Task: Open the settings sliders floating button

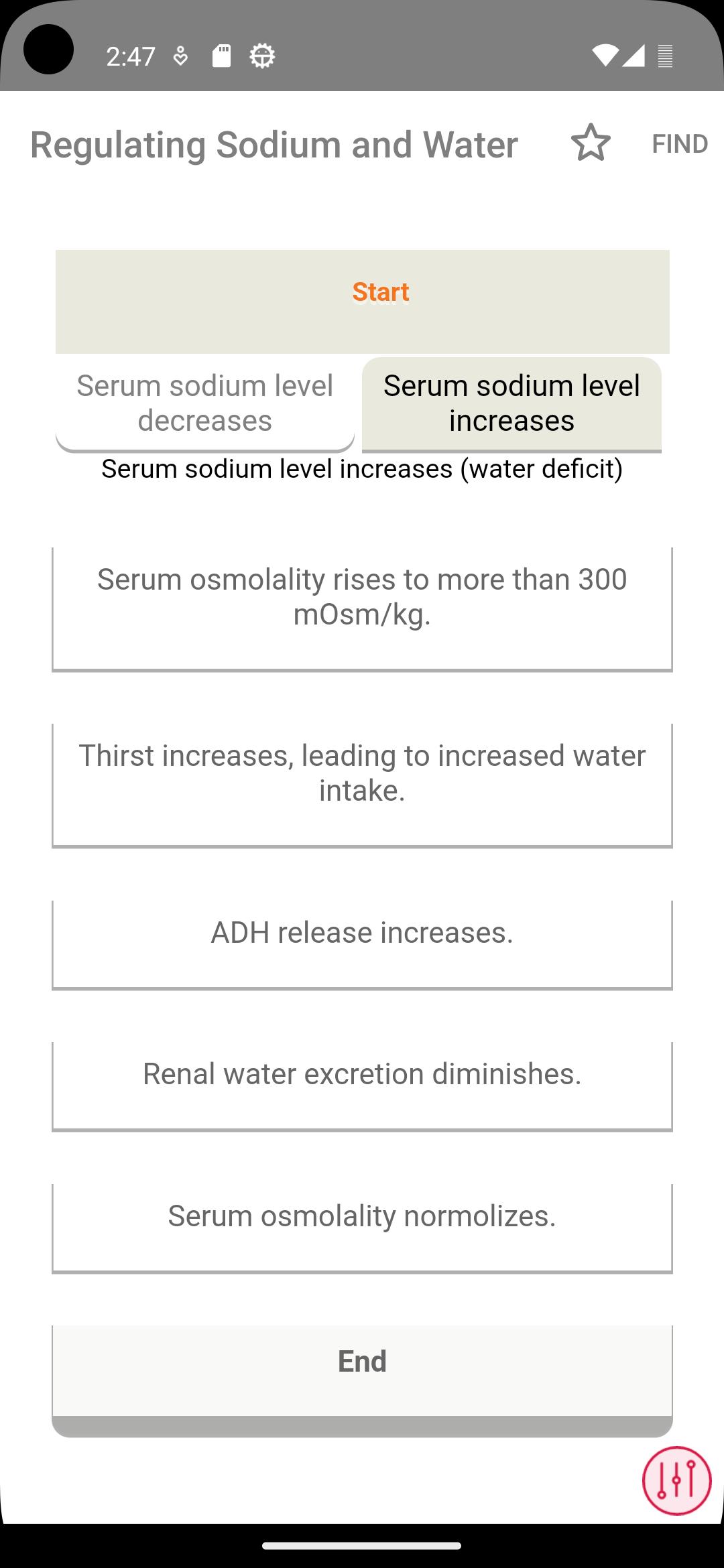Action: coord(676,1480)
